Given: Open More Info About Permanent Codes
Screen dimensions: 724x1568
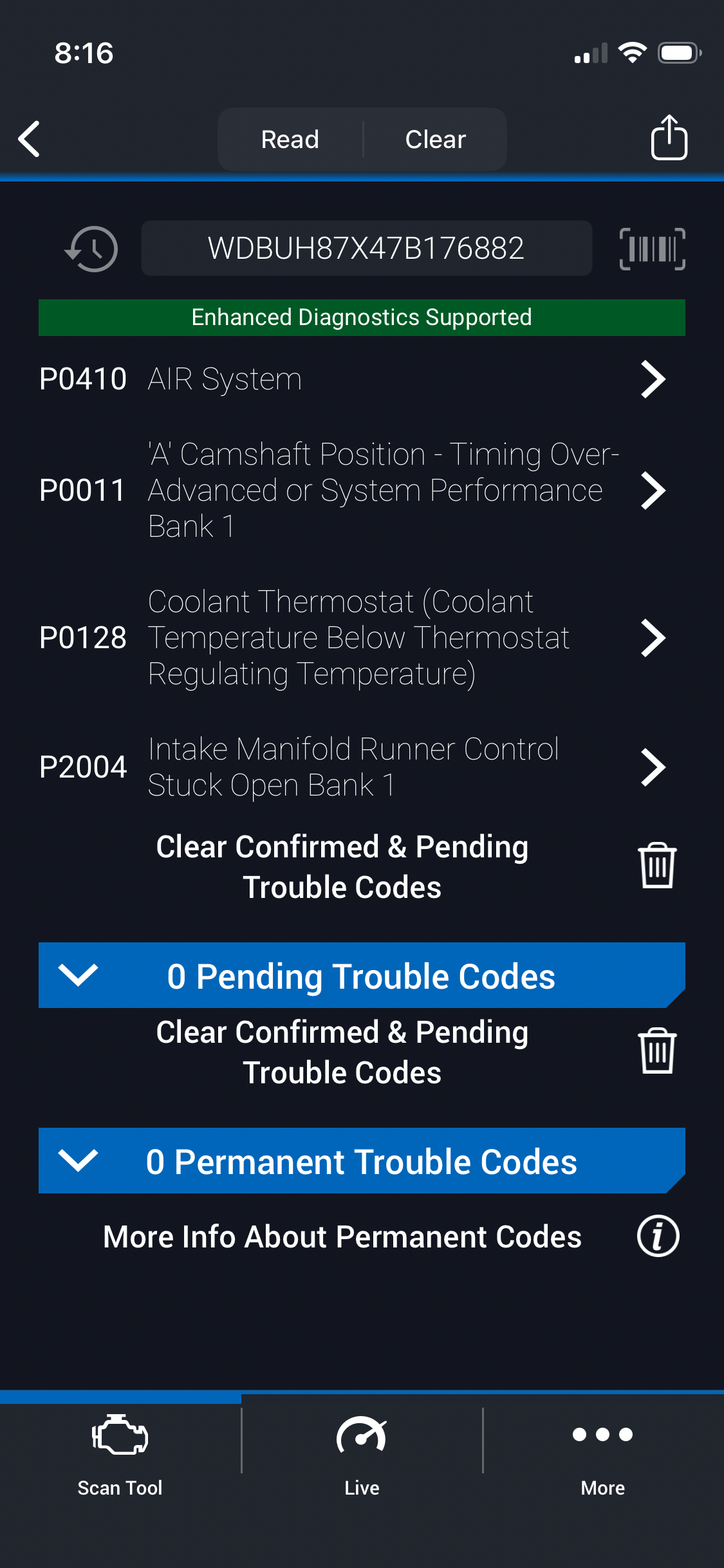Looking at the screenshot, I should pyautogui.click(x=658, y=1237).
